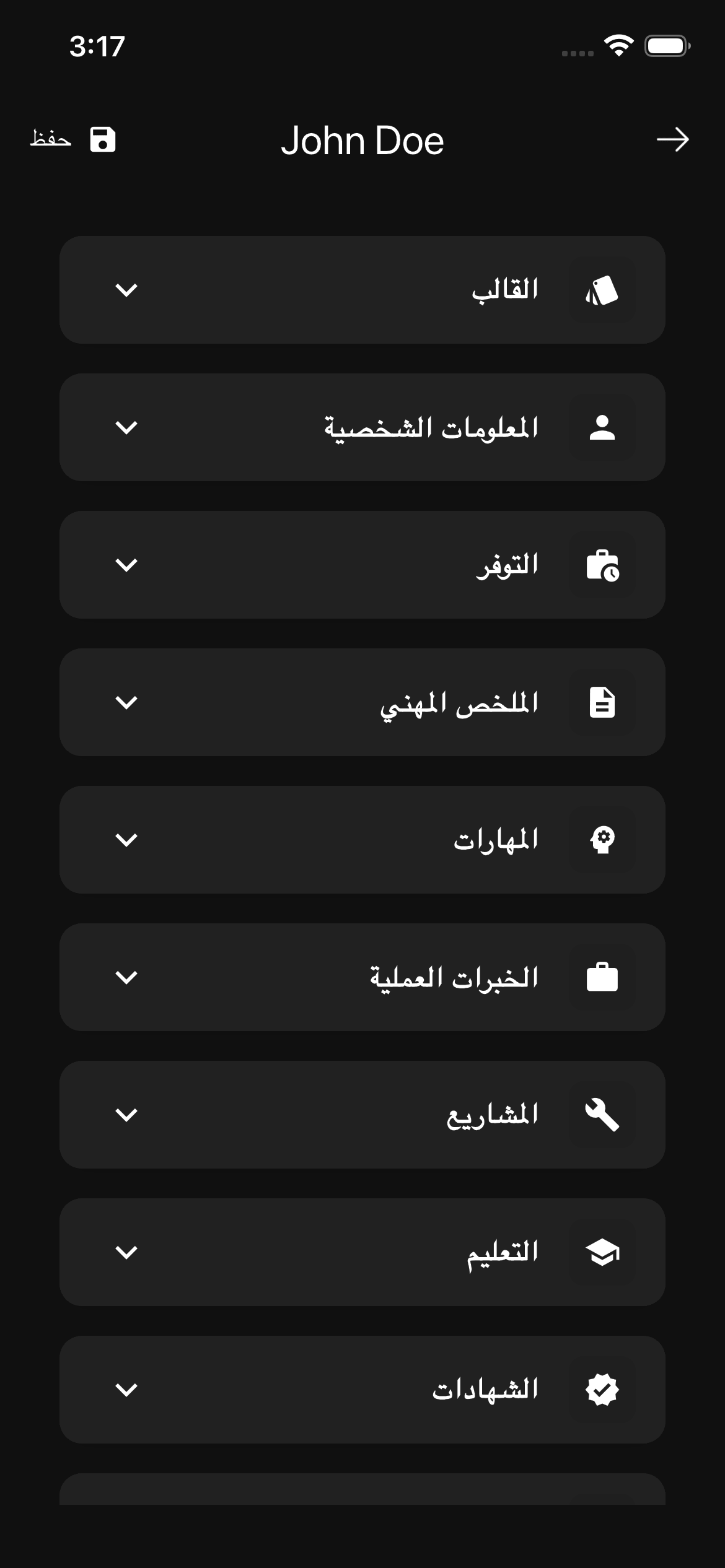
Task: Expand the التعليم education section
Action: click(362, 1252)
